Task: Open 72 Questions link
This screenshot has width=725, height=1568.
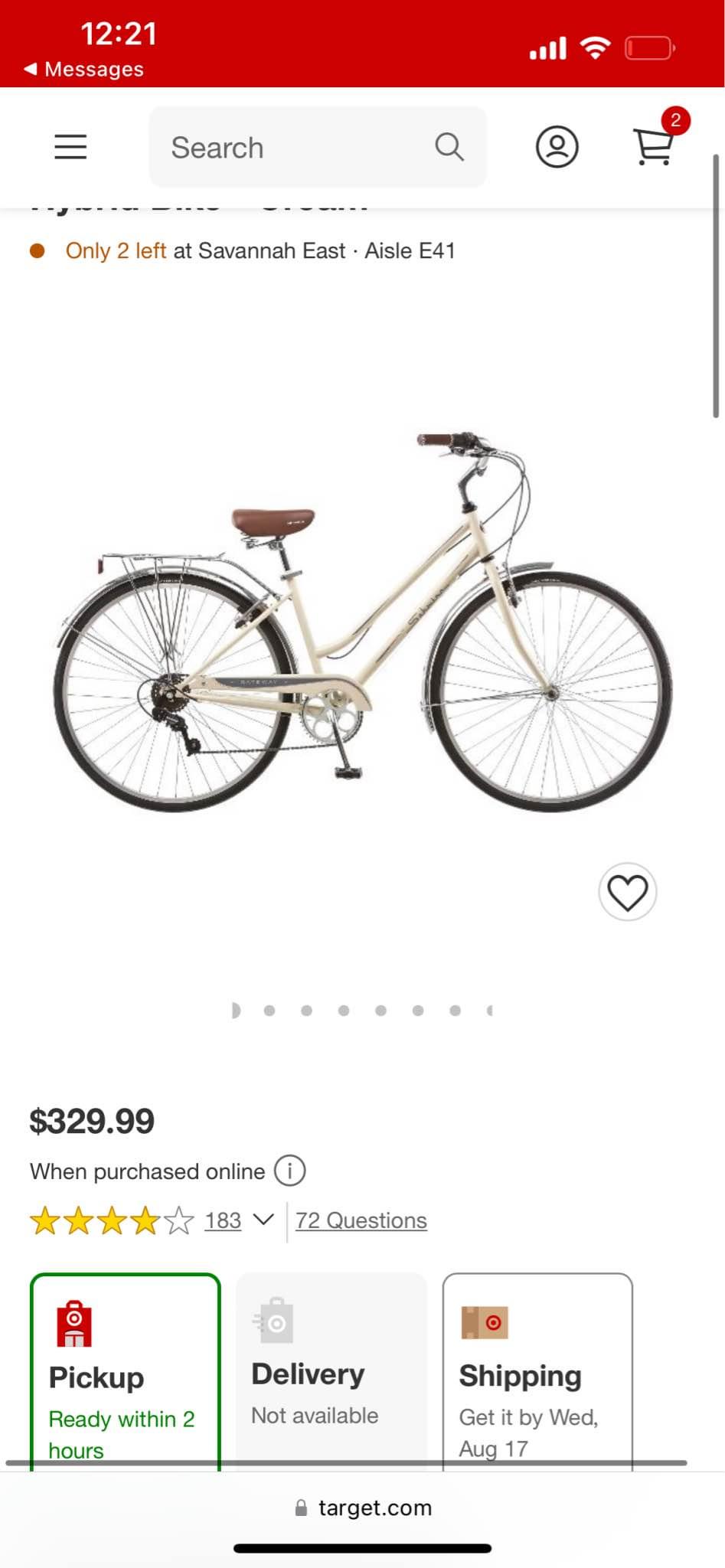Action: (361, 1220)
